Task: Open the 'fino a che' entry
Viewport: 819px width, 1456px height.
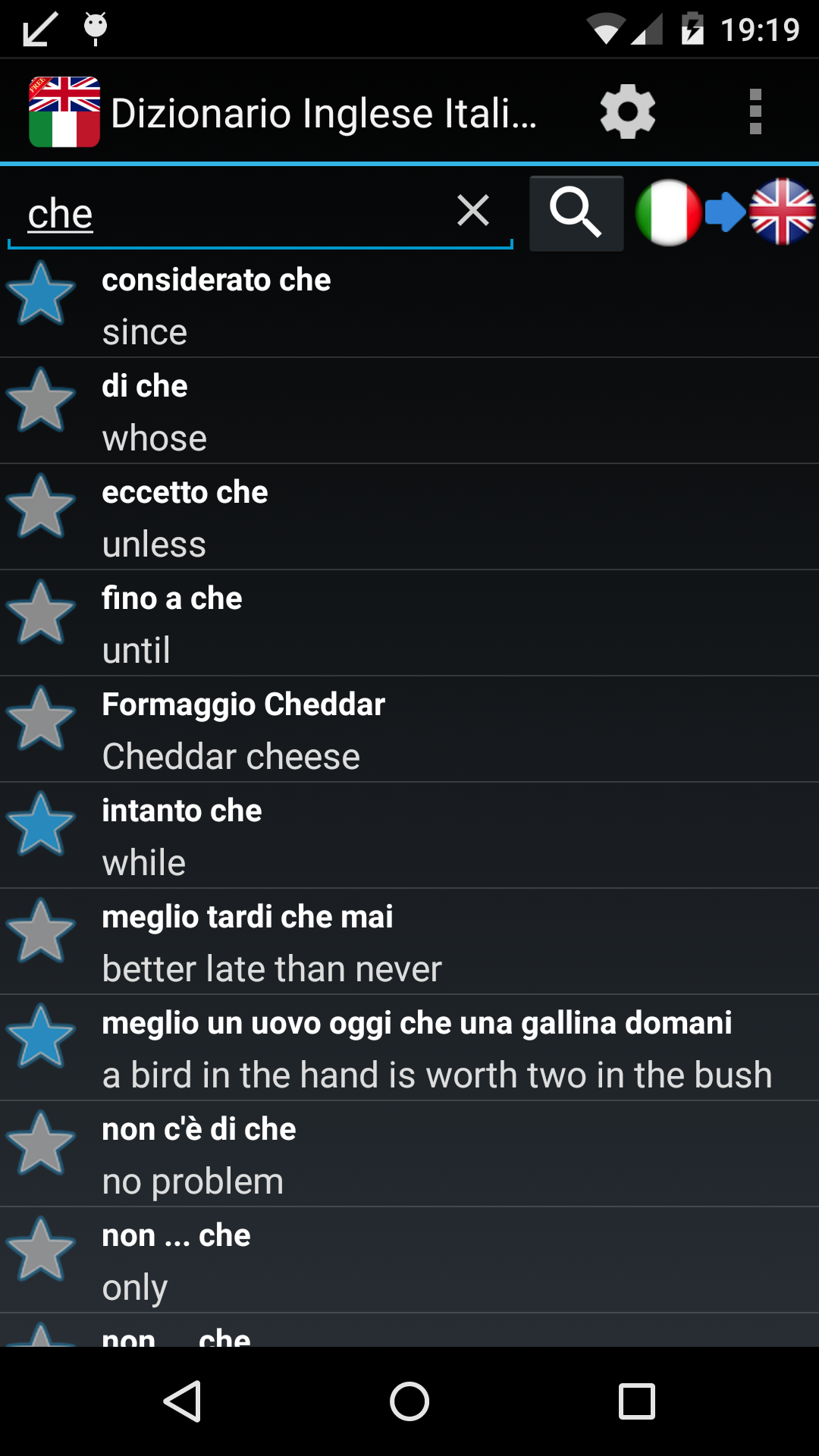Action: point(425,623)
